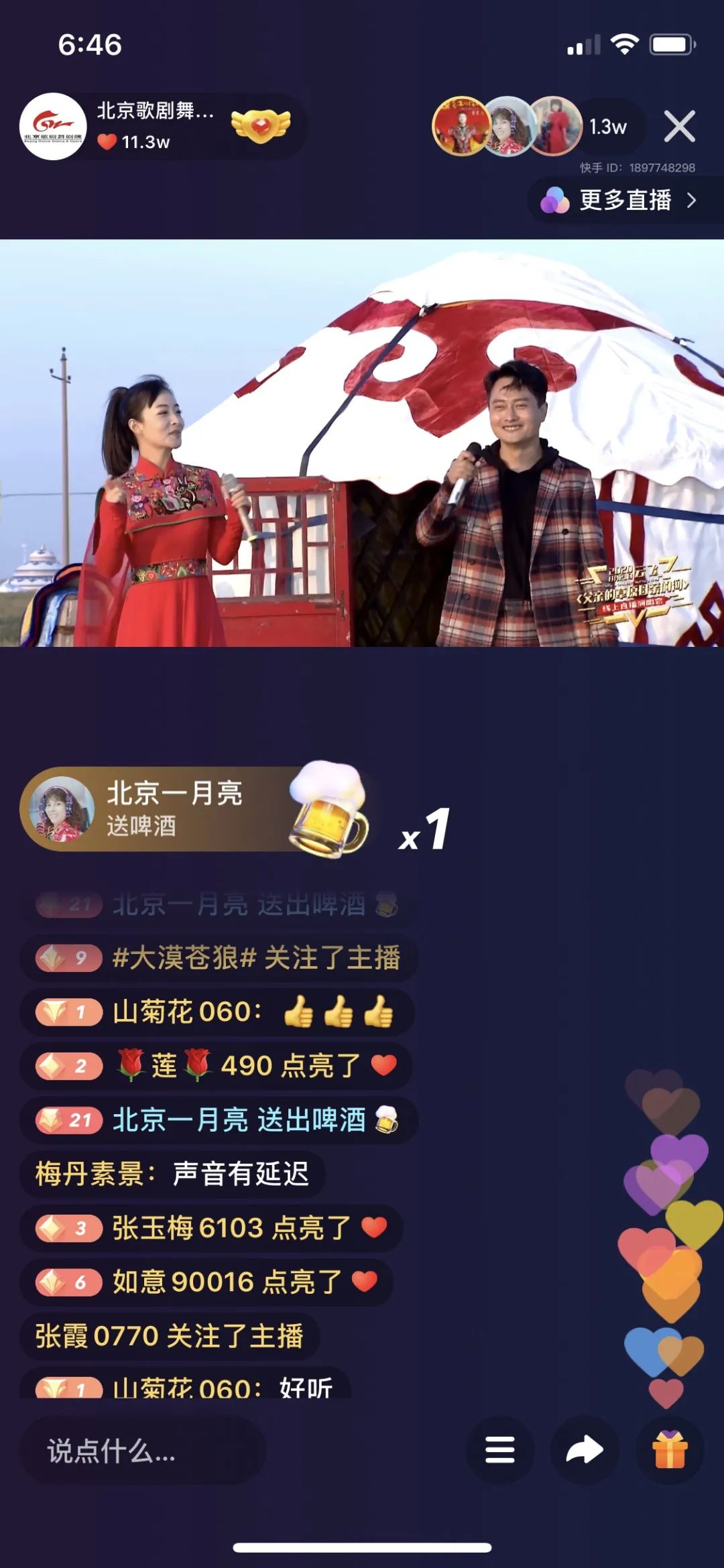Tap the live video to toggle controls
The image size is (724, 1568).
(362, 442)
